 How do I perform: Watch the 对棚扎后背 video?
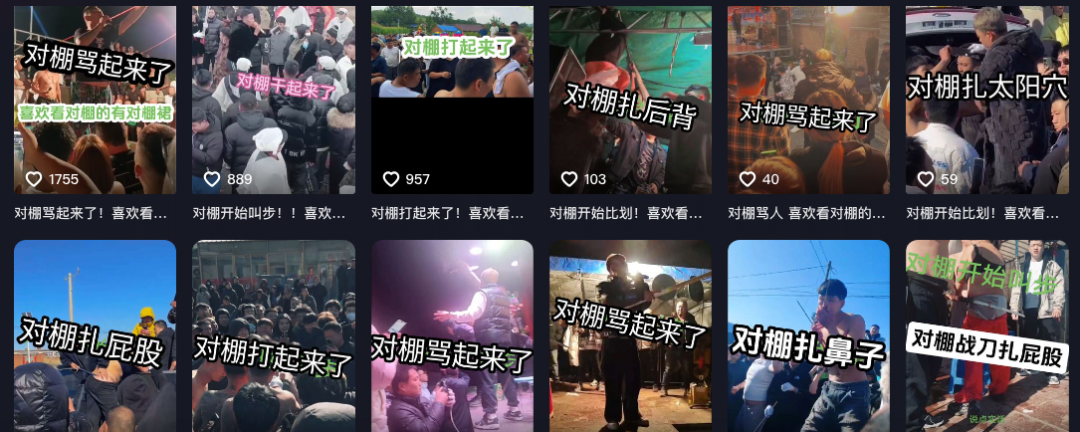(630, 100)
